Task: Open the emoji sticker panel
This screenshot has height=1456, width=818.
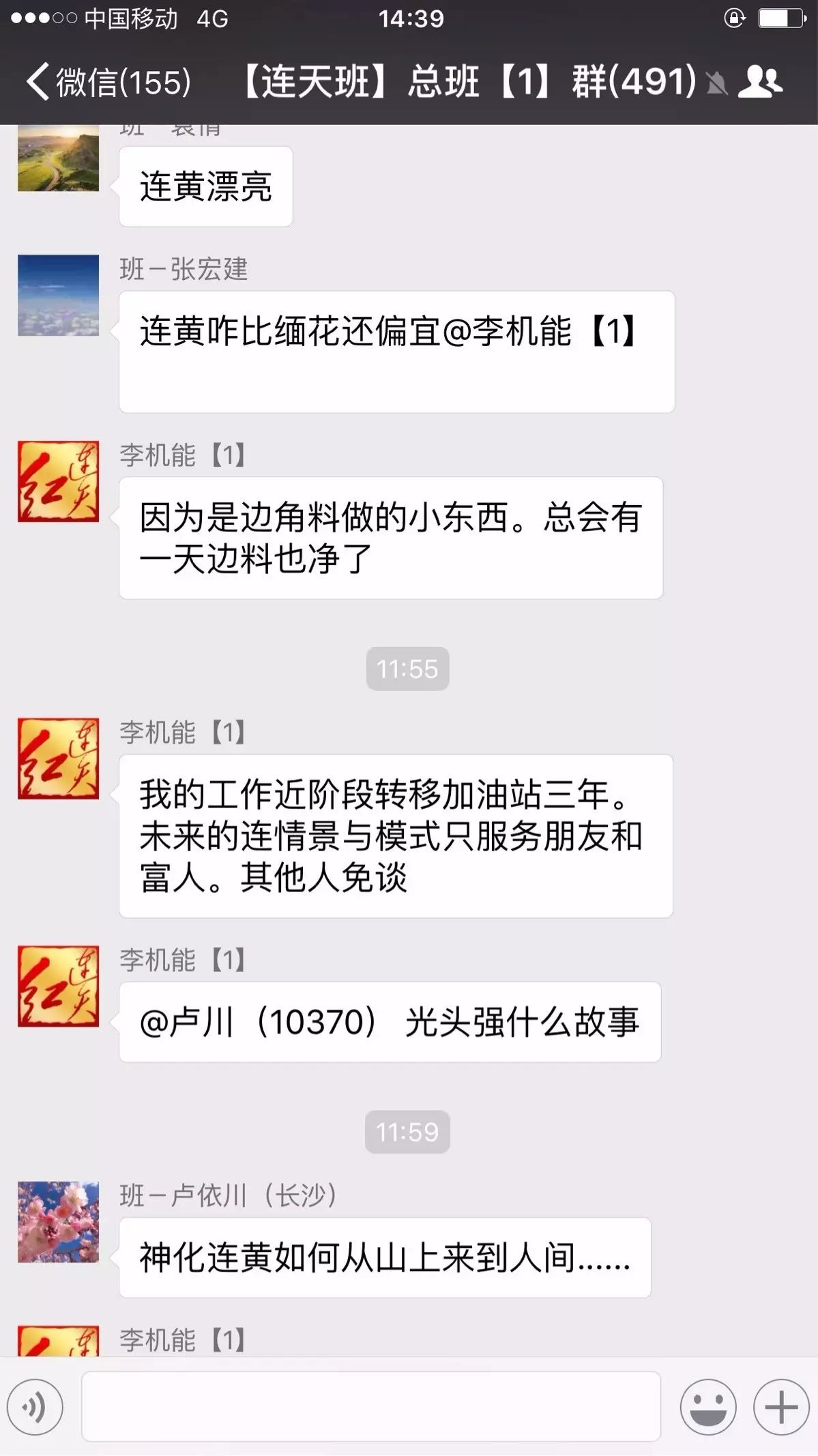Action: click(x=707, y=1406)
